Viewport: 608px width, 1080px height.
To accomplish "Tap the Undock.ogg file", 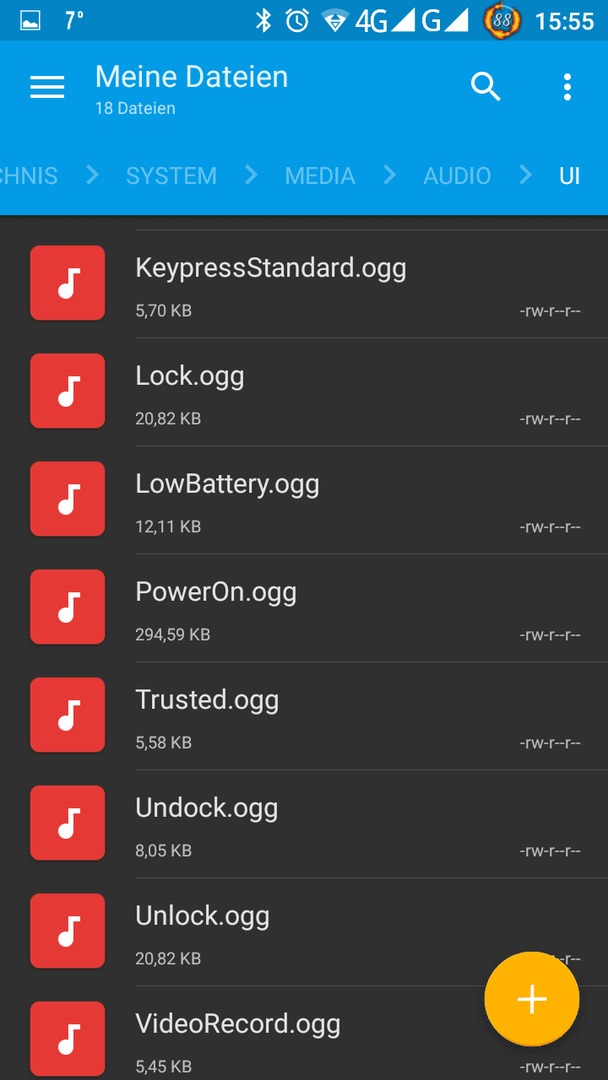I will tap(304, 824).
